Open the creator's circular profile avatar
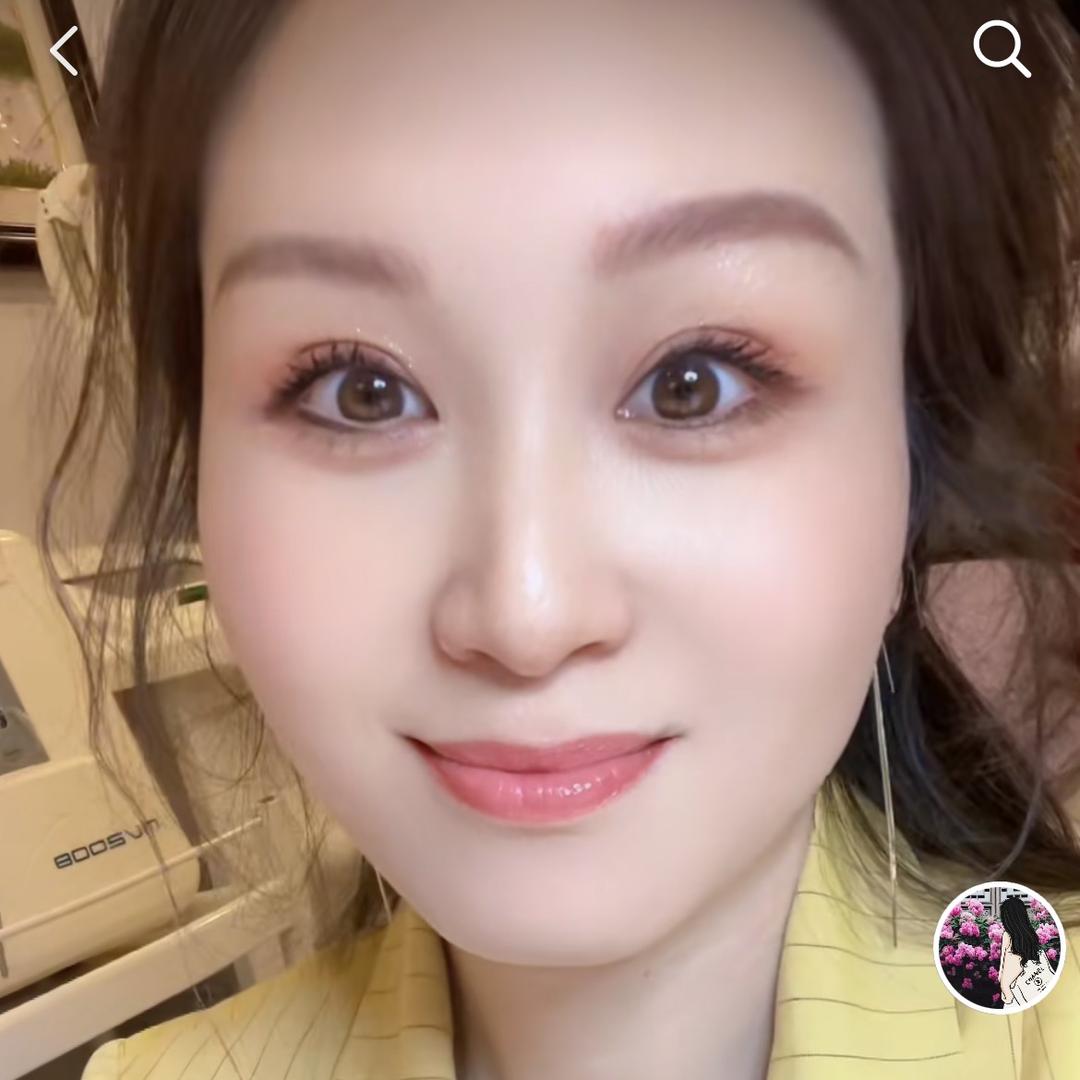This screenshot has height=1080, width=1080. pyautogui.click(x=999, y=948)
